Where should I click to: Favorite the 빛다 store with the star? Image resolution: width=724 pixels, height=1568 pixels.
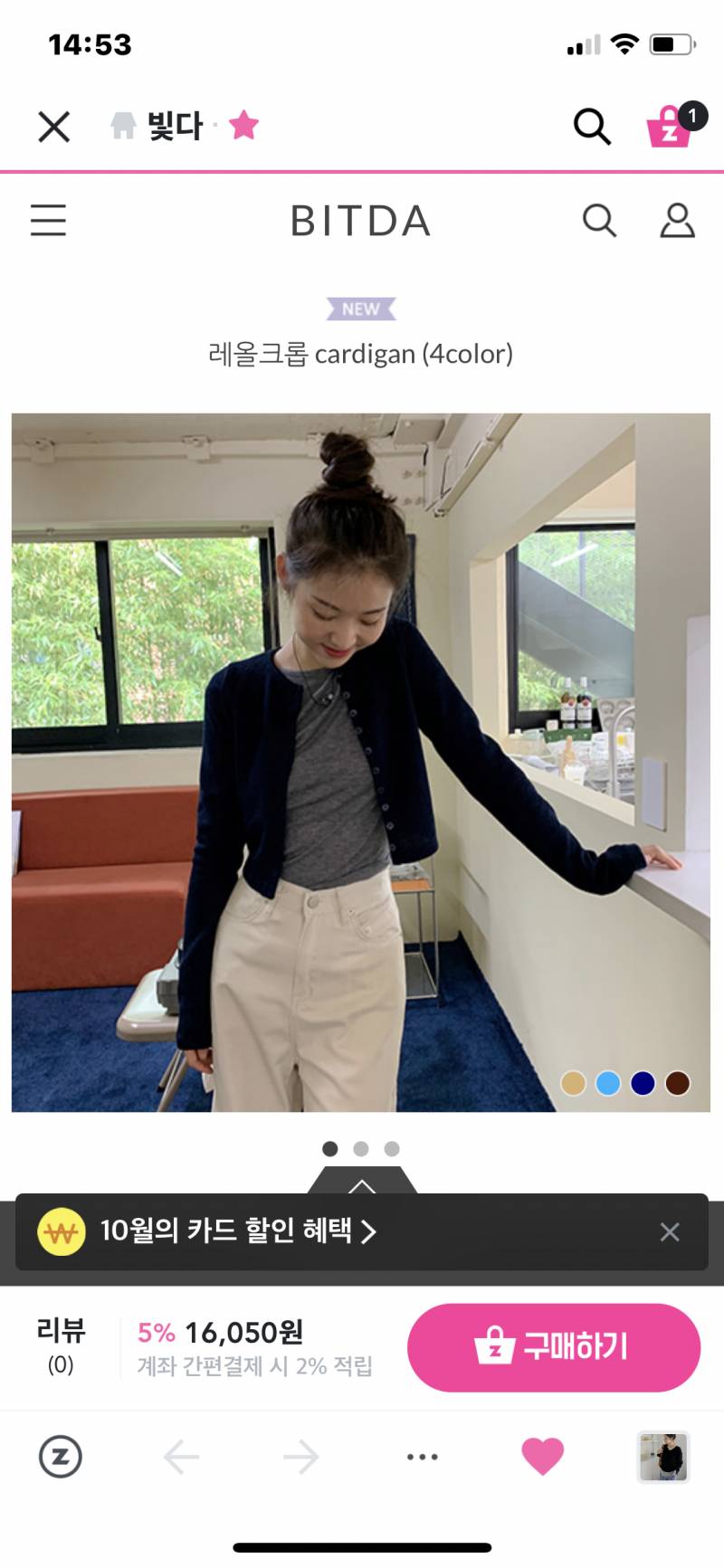[243, 126]
